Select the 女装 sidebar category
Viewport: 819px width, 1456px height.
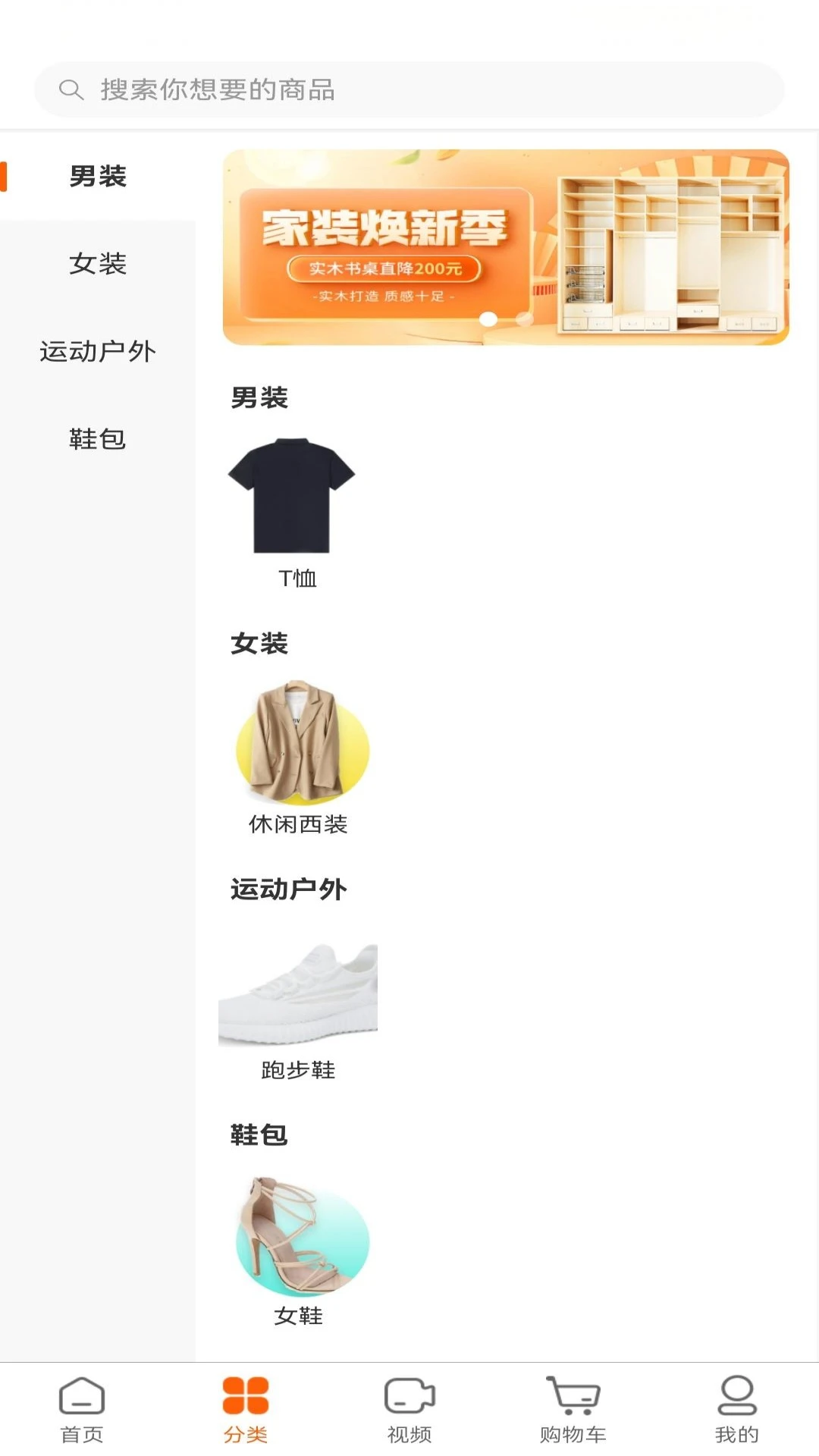(99, 265)
